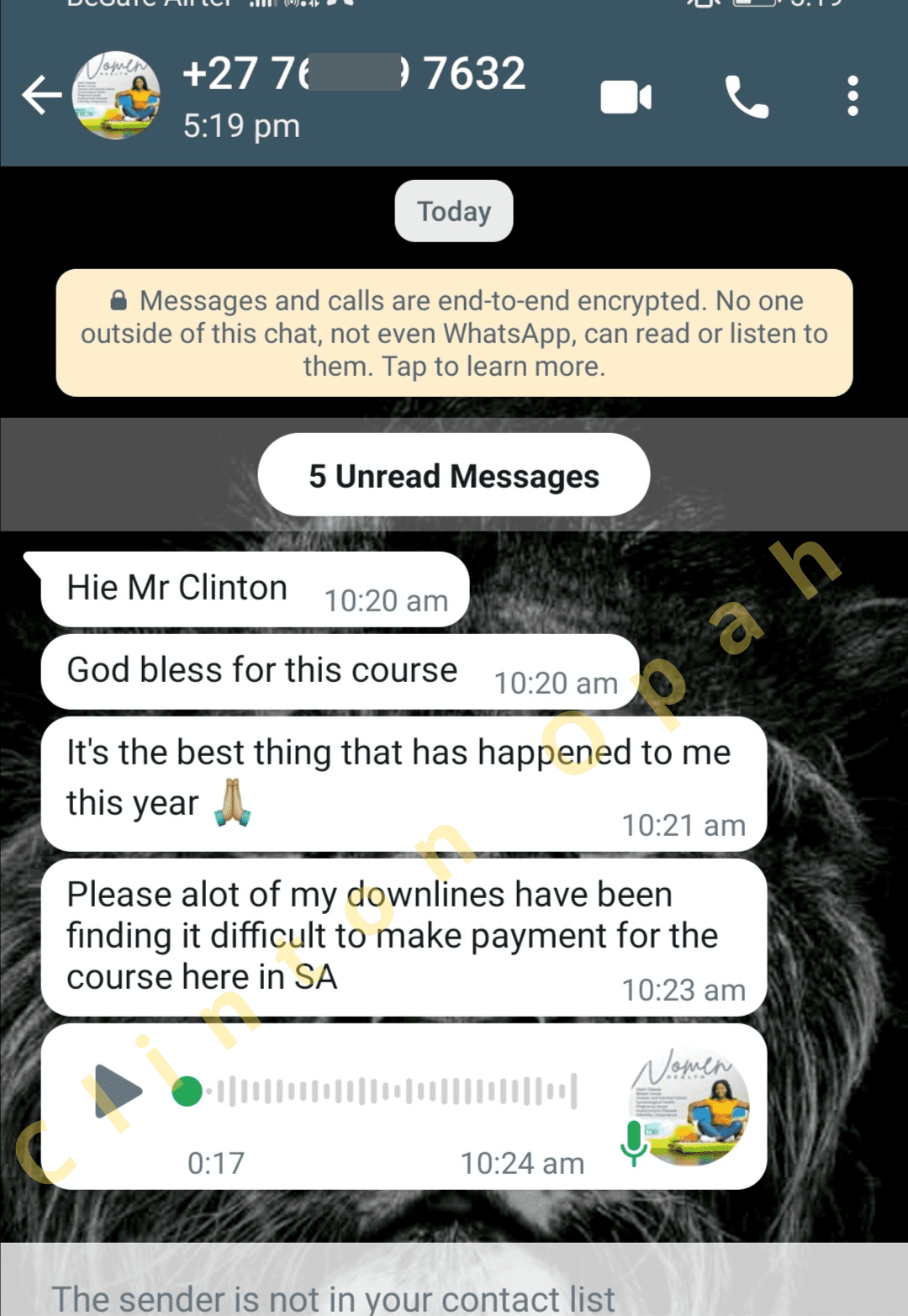
Task: Seek within the voice message waveform
Action: (x=395, y=1091)
